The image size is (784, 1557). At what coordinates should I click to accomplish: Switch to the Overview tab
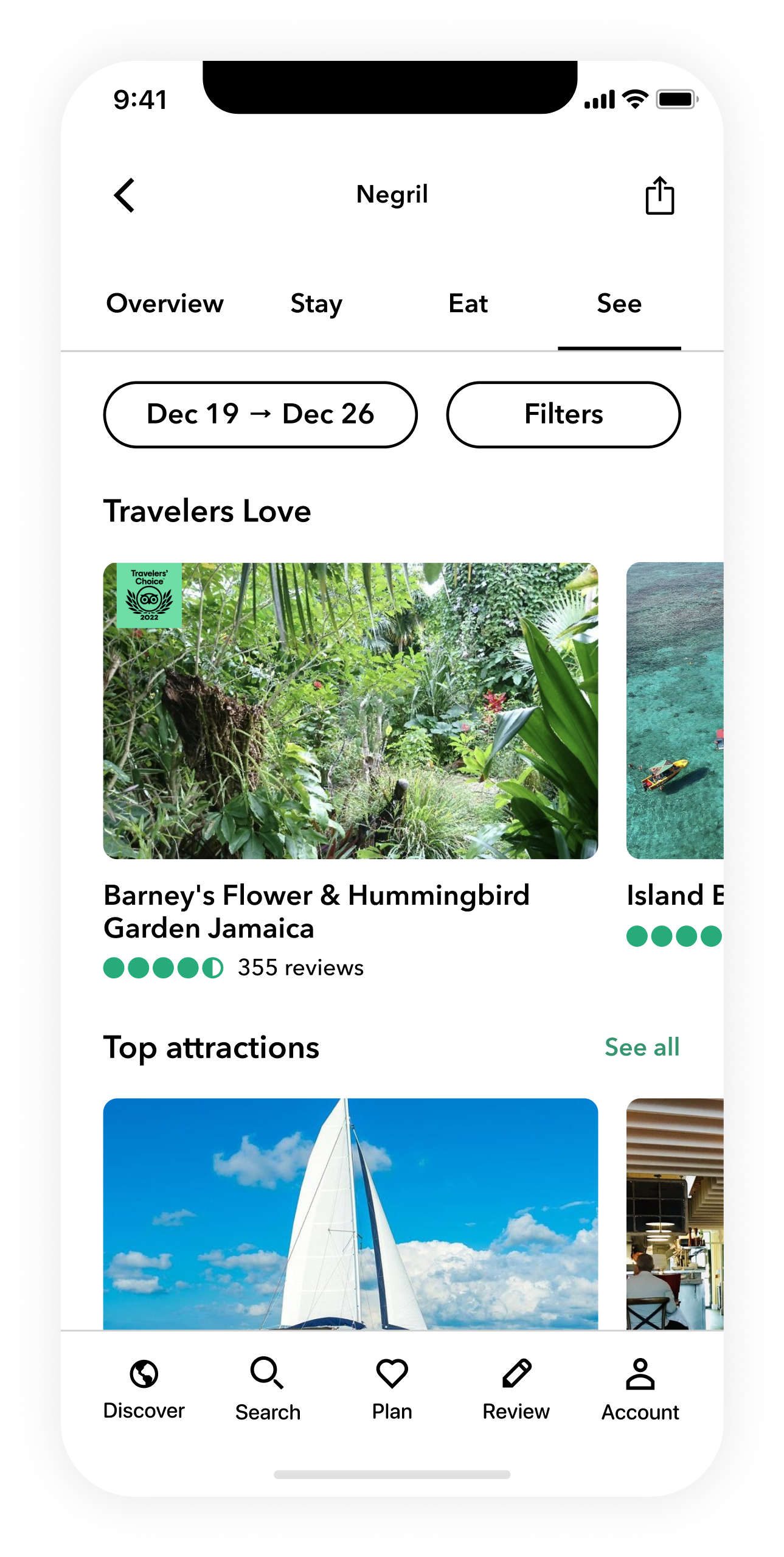click(165, 304)
